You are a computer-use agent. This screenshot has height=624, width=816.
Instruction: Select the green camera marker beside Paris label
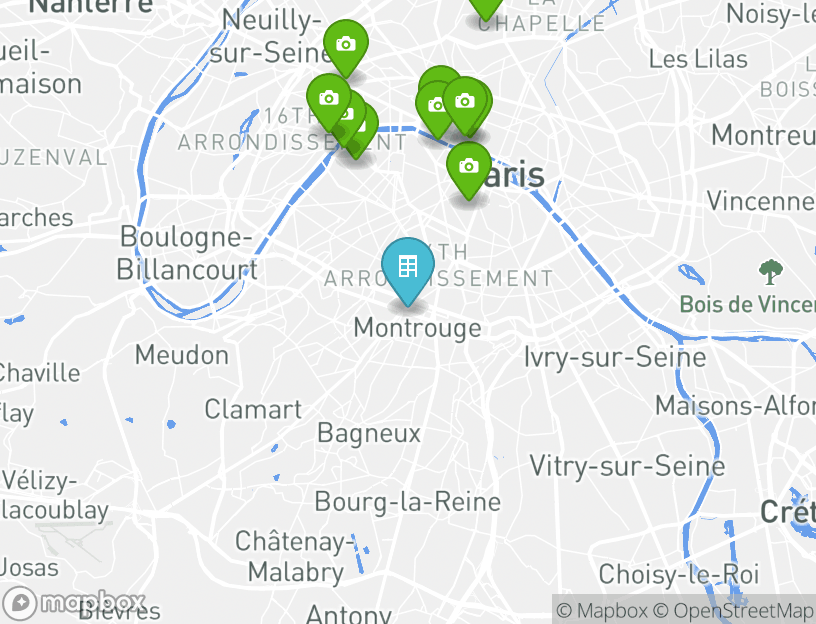(468, 167)
